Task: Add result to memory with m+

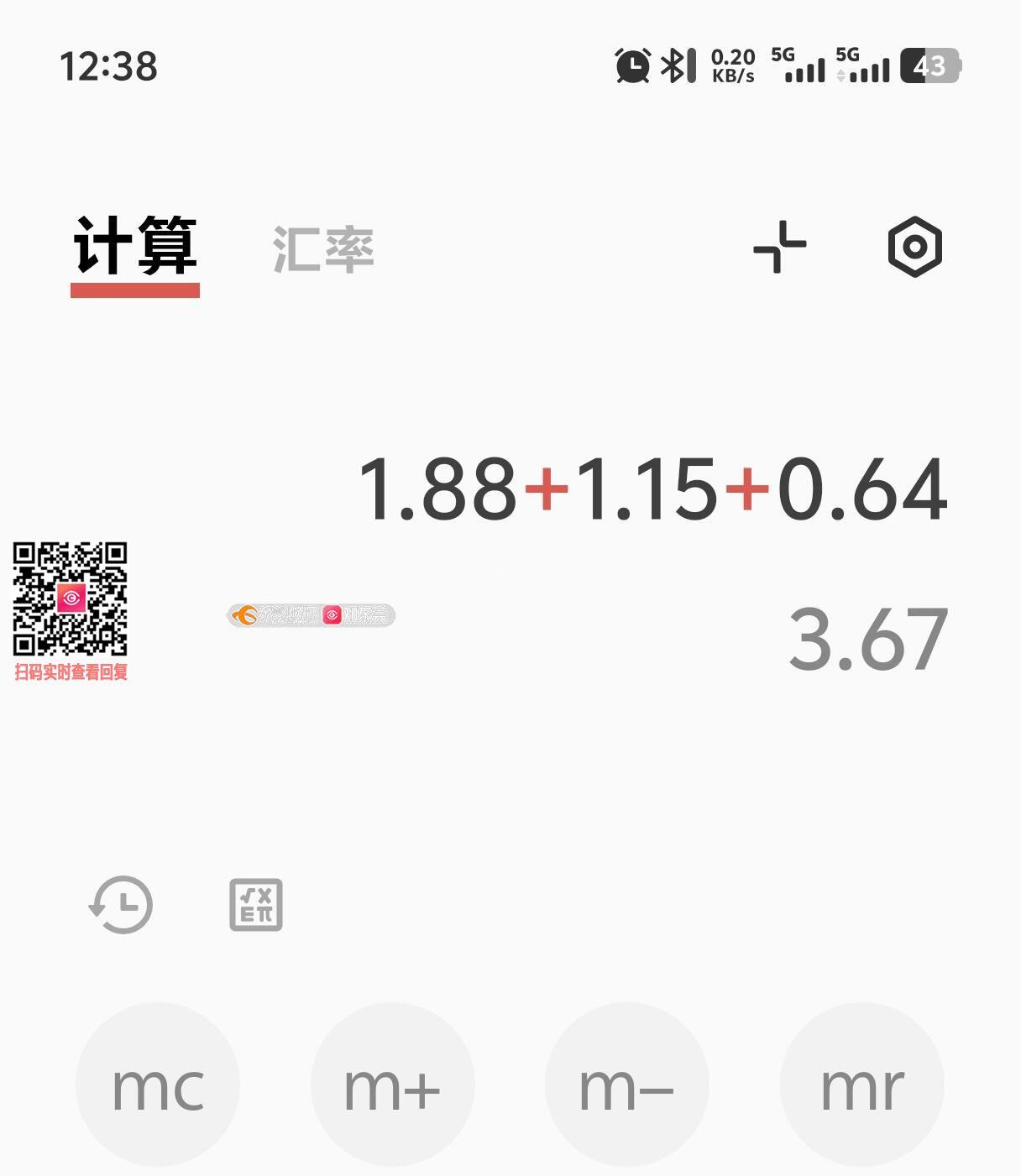Action: pos(392,1085)
